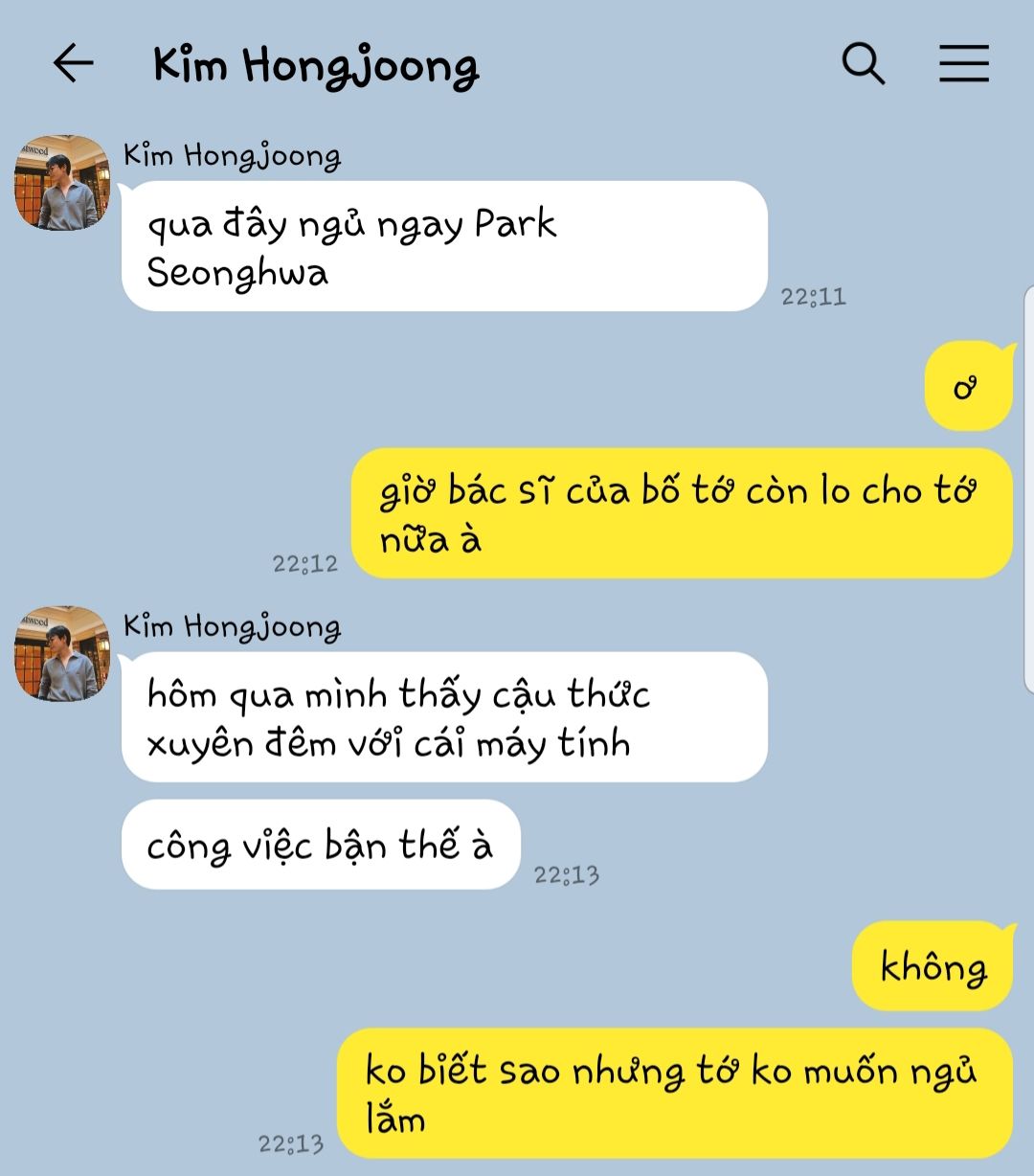Go back from Kim Hongjoong chat
The image size is (1034, 1176).
point(73,64)
